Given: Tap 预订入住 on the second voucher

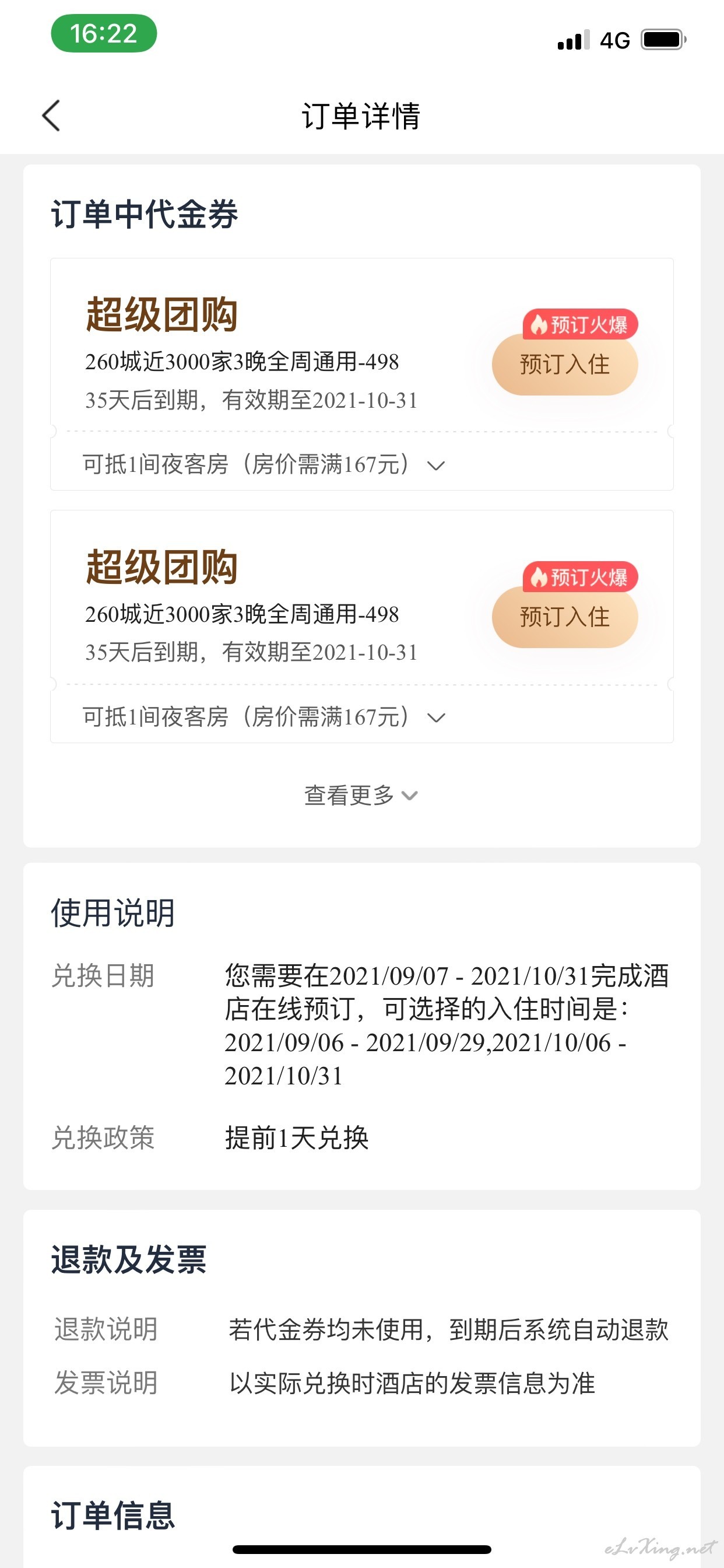Looking at the screenshot, I should [x=565, y=617].
